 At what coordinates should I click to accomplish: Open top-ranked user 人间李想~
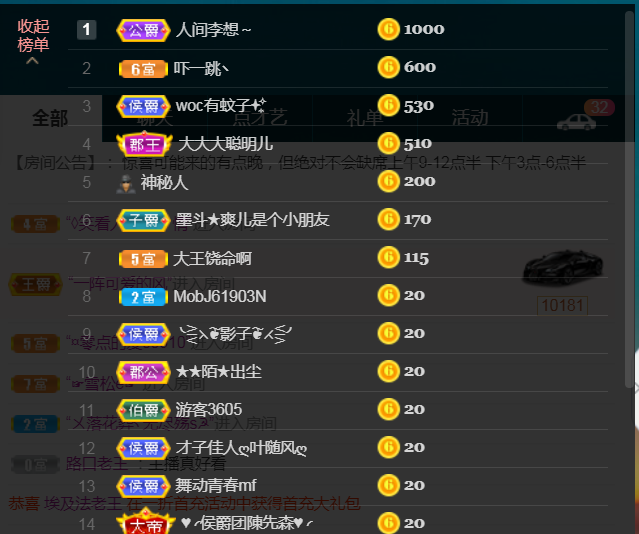pos(213,30)
